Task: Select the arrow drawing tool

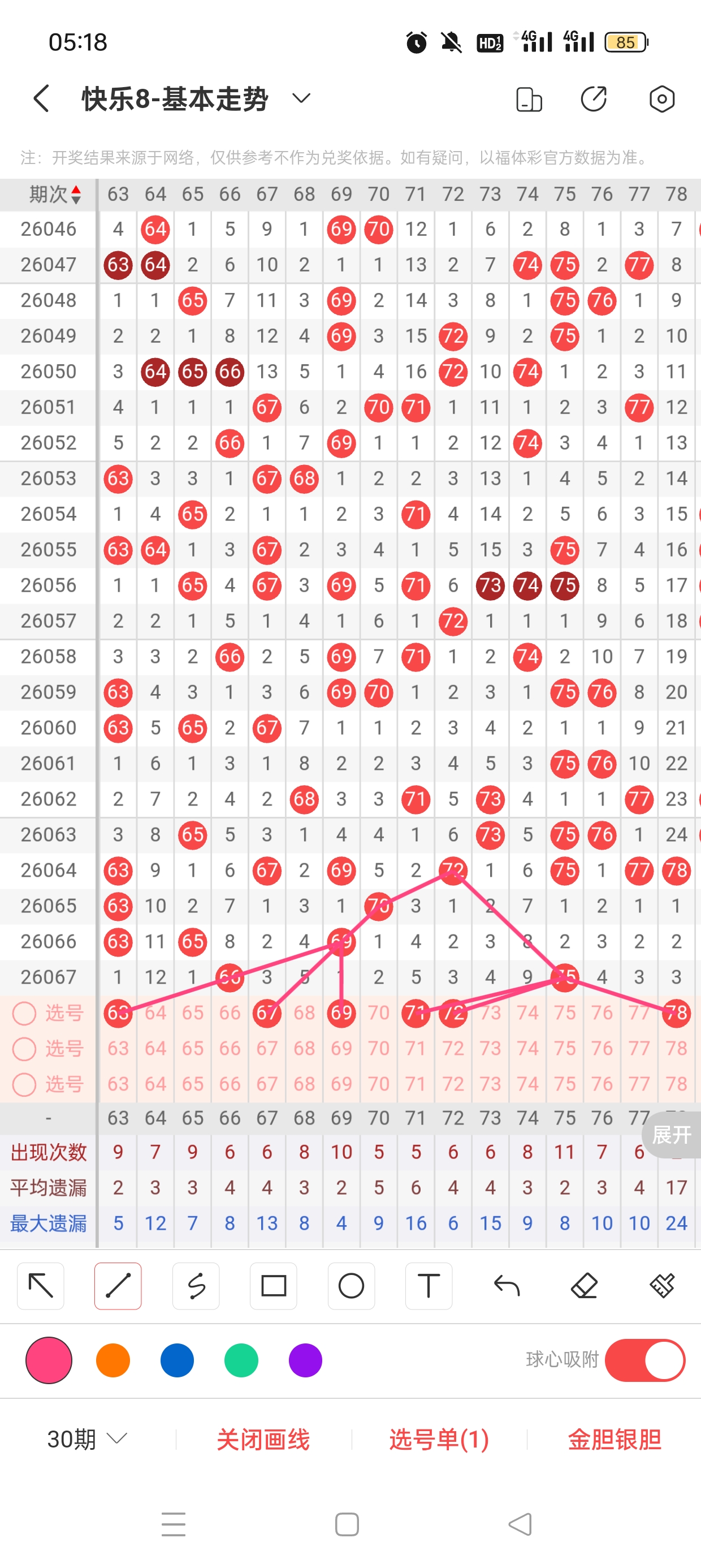Action: click(x=41, y=1286)
